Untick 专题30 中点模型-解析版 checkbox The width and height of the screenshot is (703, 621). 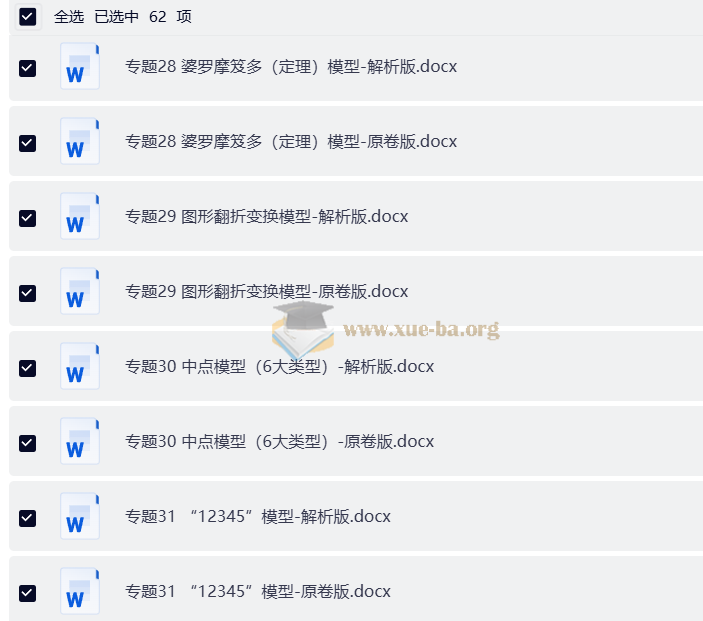coord(27,367)
